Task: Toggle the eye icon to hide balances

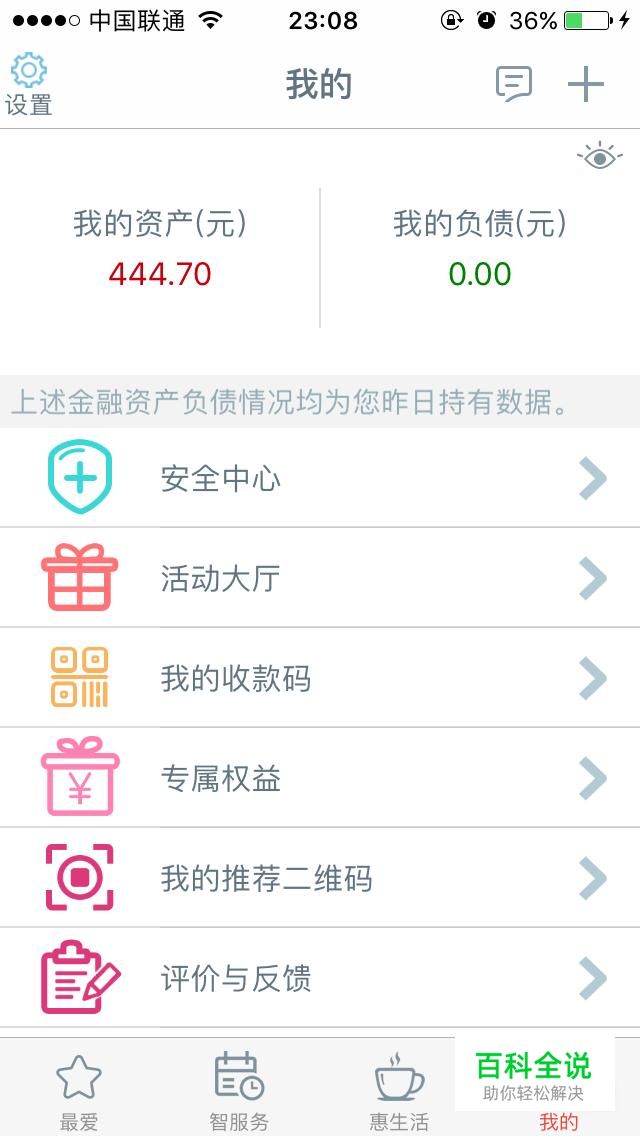Action: click(x=599, y=157)
